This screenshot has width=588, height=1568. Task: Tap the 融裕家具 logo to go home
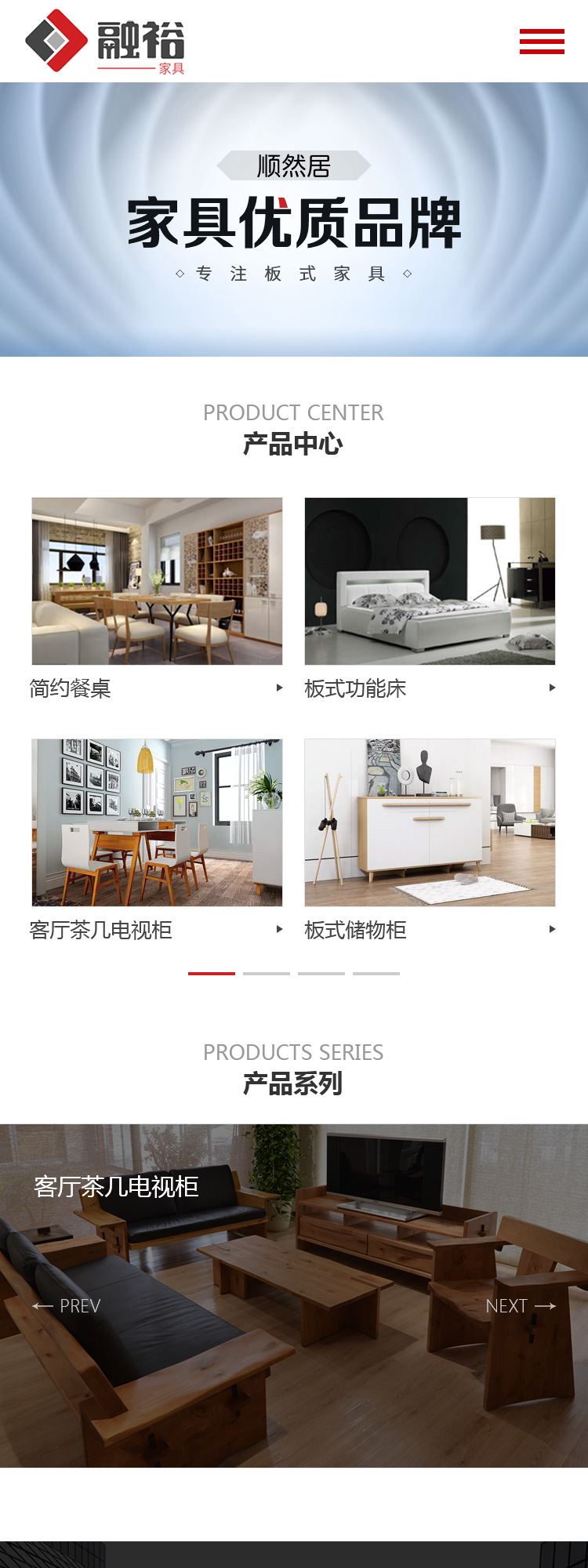[105, 41]
